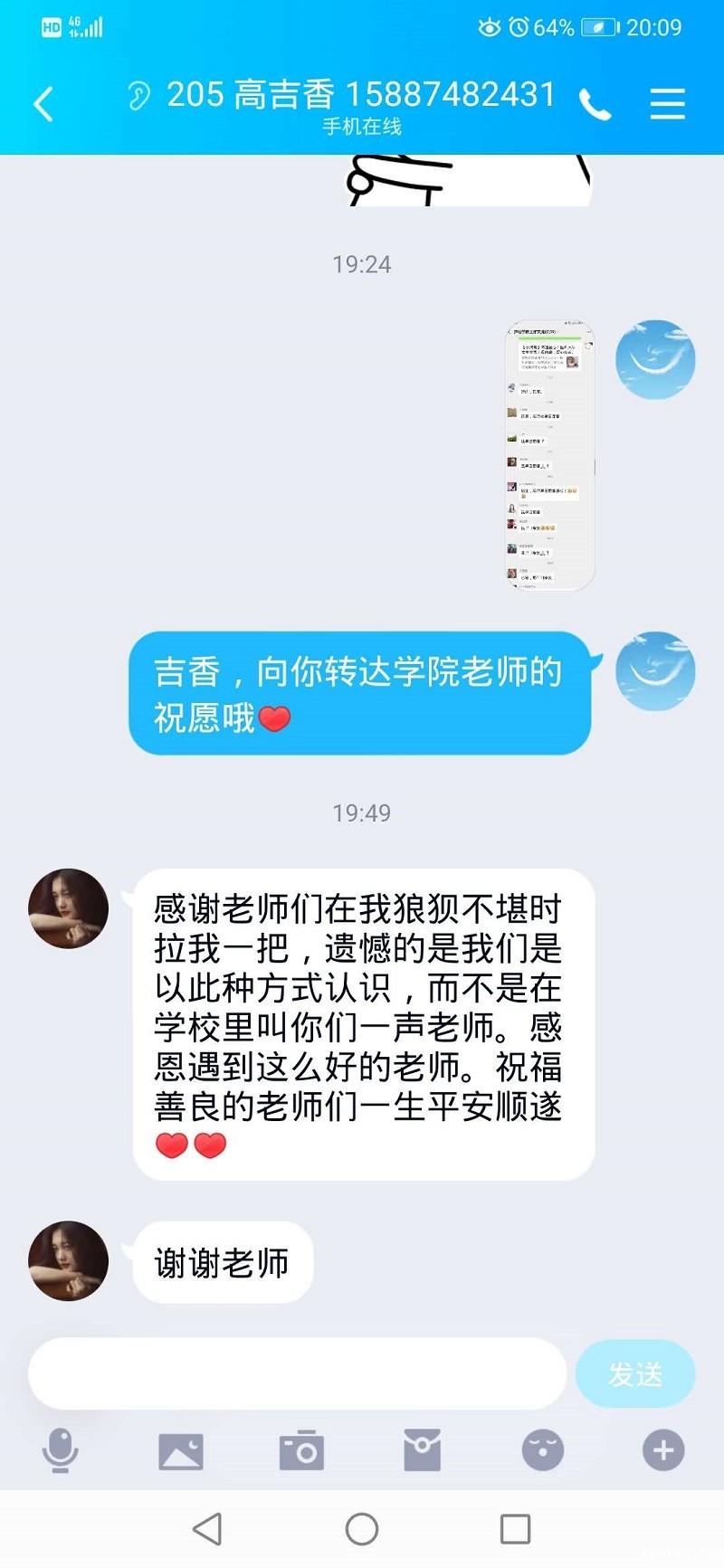Expand more options with the plus icon
724x1568 pixels.
tap(662, 1451)
